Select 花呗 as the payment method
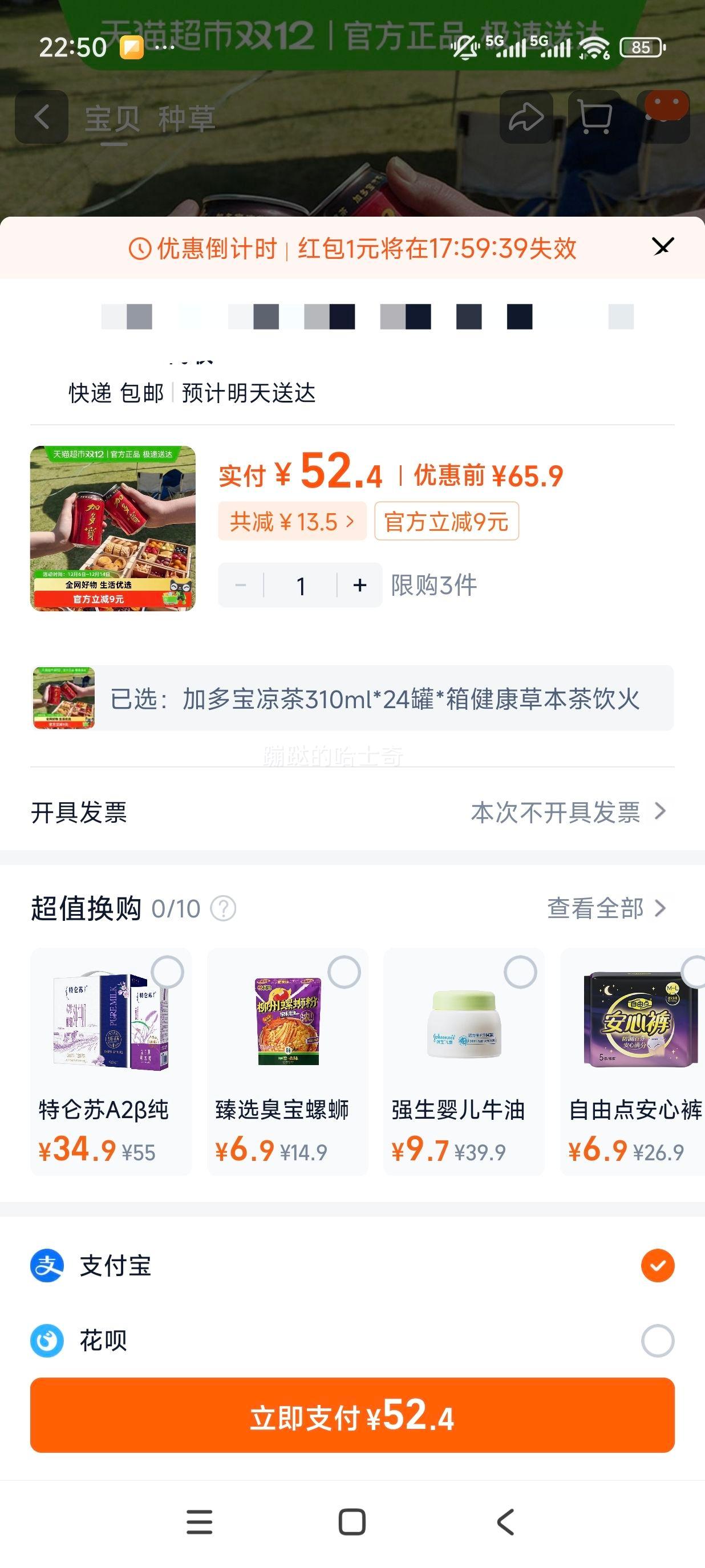705x1568 pixels. (657, 1339)
